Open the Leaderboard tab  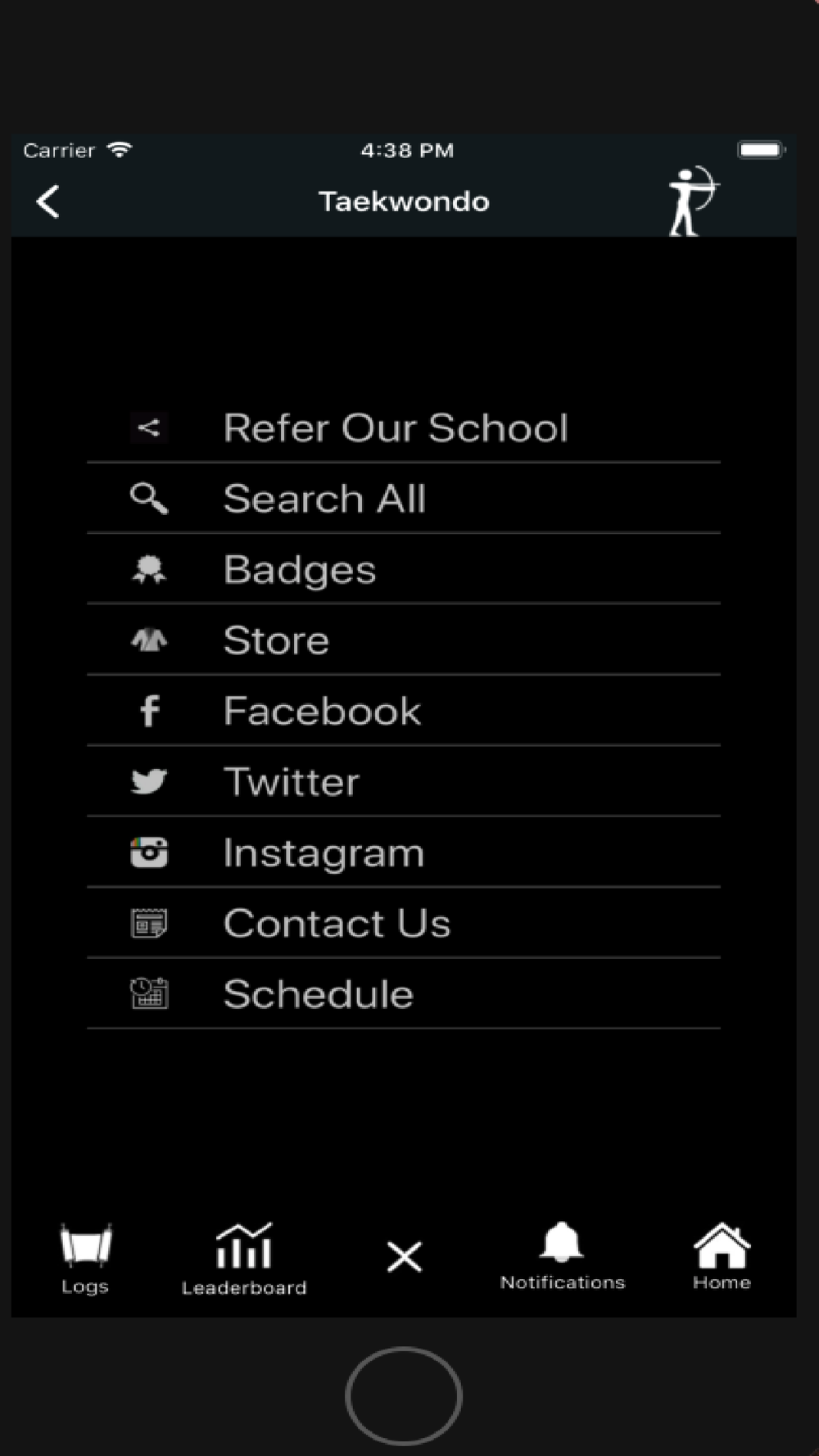pyautogui.click(x=244, y=1259)
